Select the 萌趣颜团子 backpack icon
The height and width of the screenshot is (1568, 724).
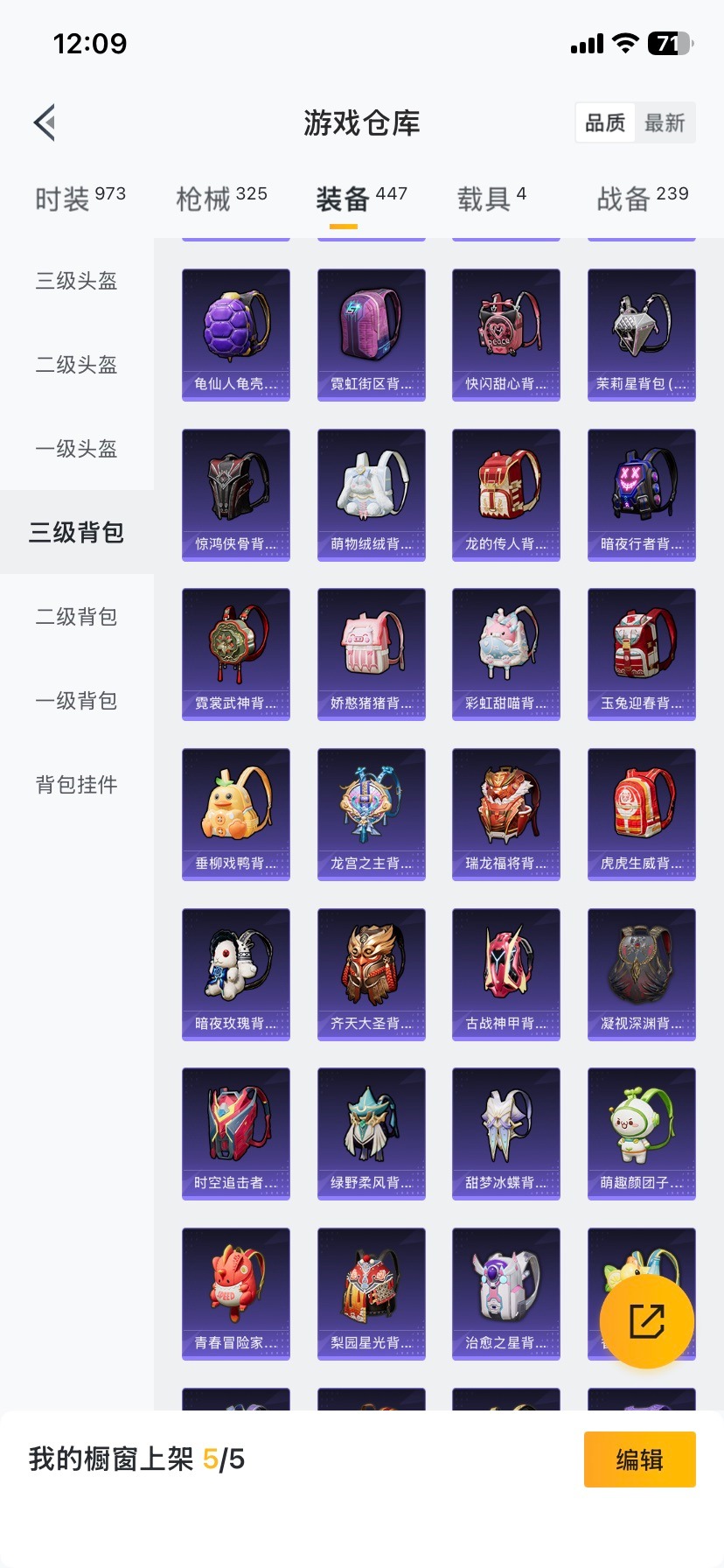pos(641,1134)
